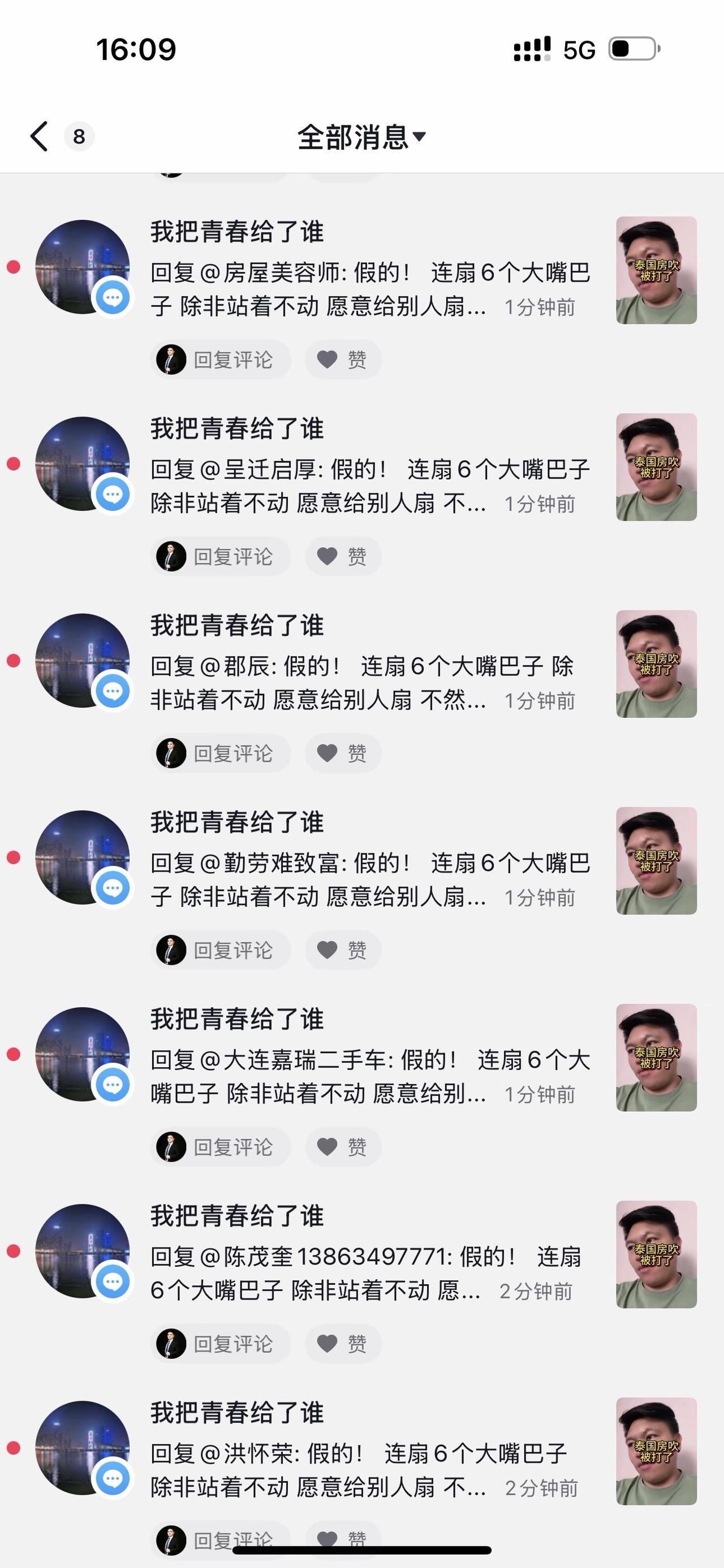Tap the back arrow to exit messages
724x1568 pixels.
click(x=38, y=137)
